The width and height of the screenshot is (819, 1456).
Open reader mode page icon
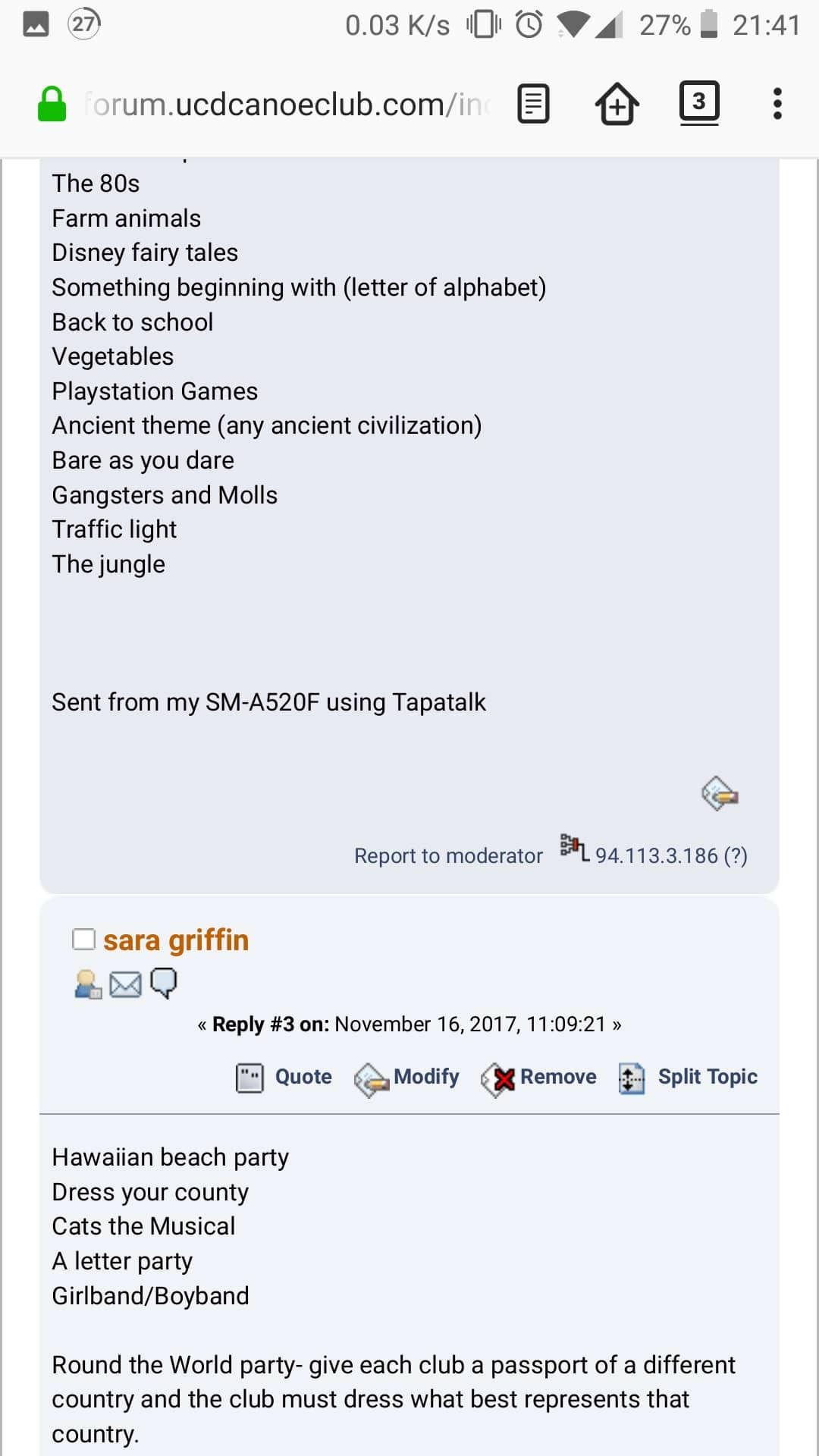533,104
